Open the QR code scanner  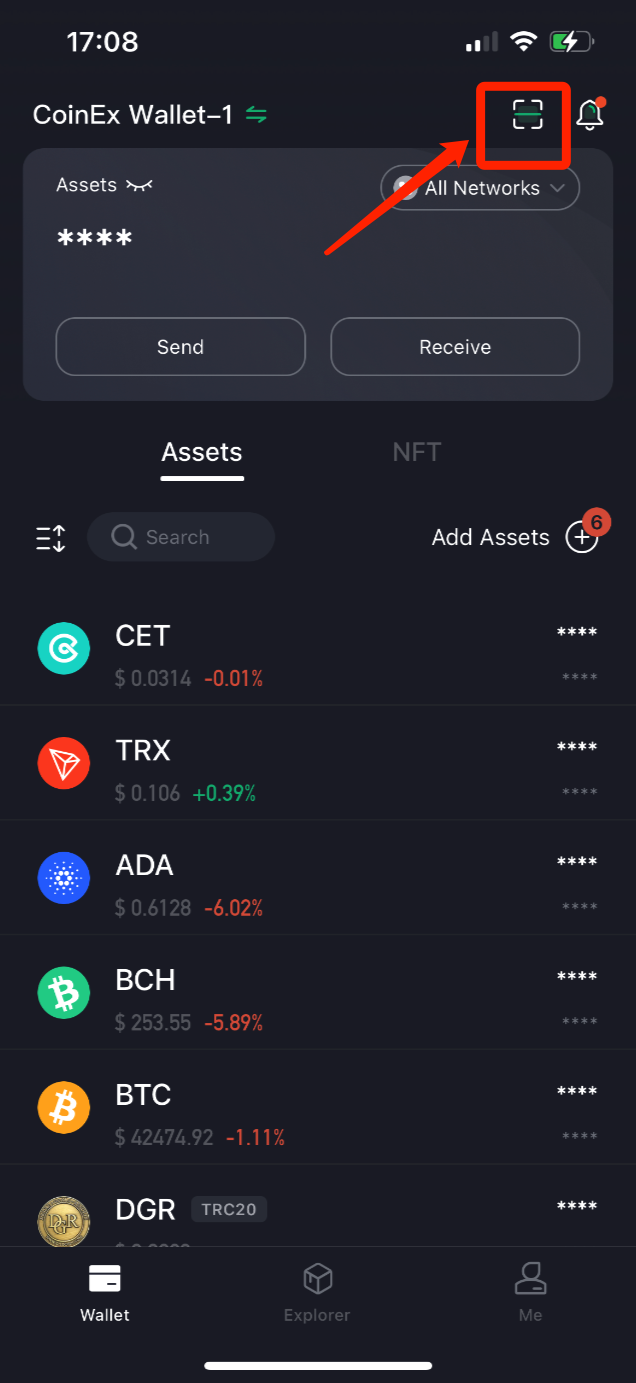(x=527, y=116)
